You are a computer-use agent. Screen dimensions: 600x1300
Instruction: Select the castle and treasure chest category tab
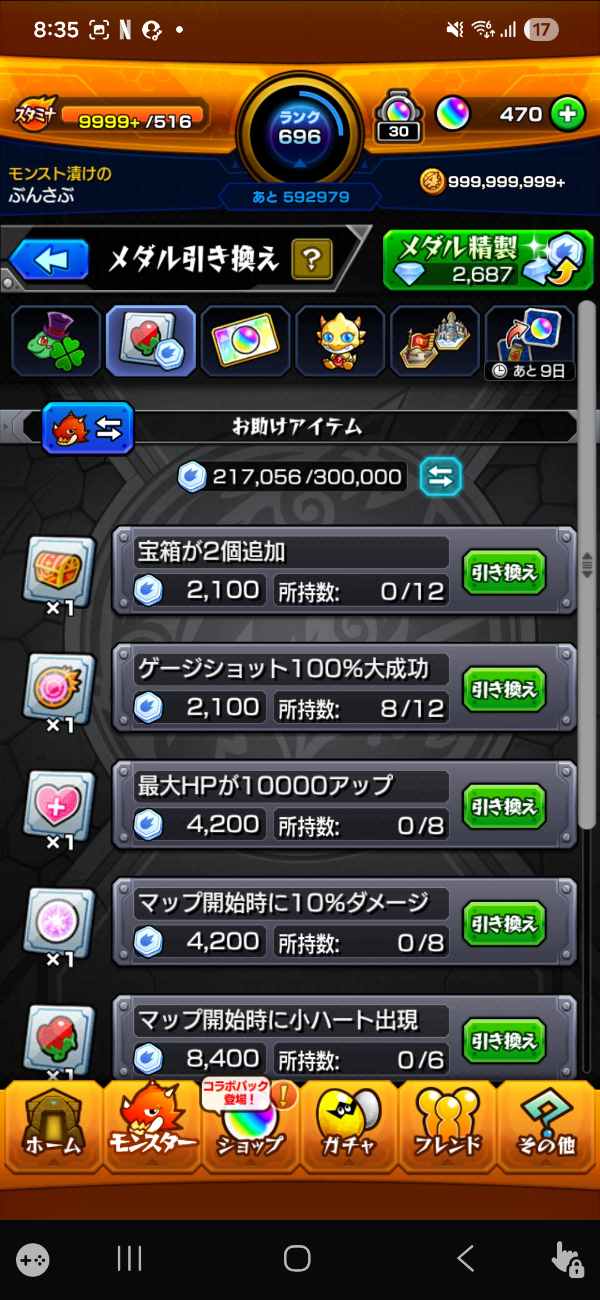[x=435, y=341]
